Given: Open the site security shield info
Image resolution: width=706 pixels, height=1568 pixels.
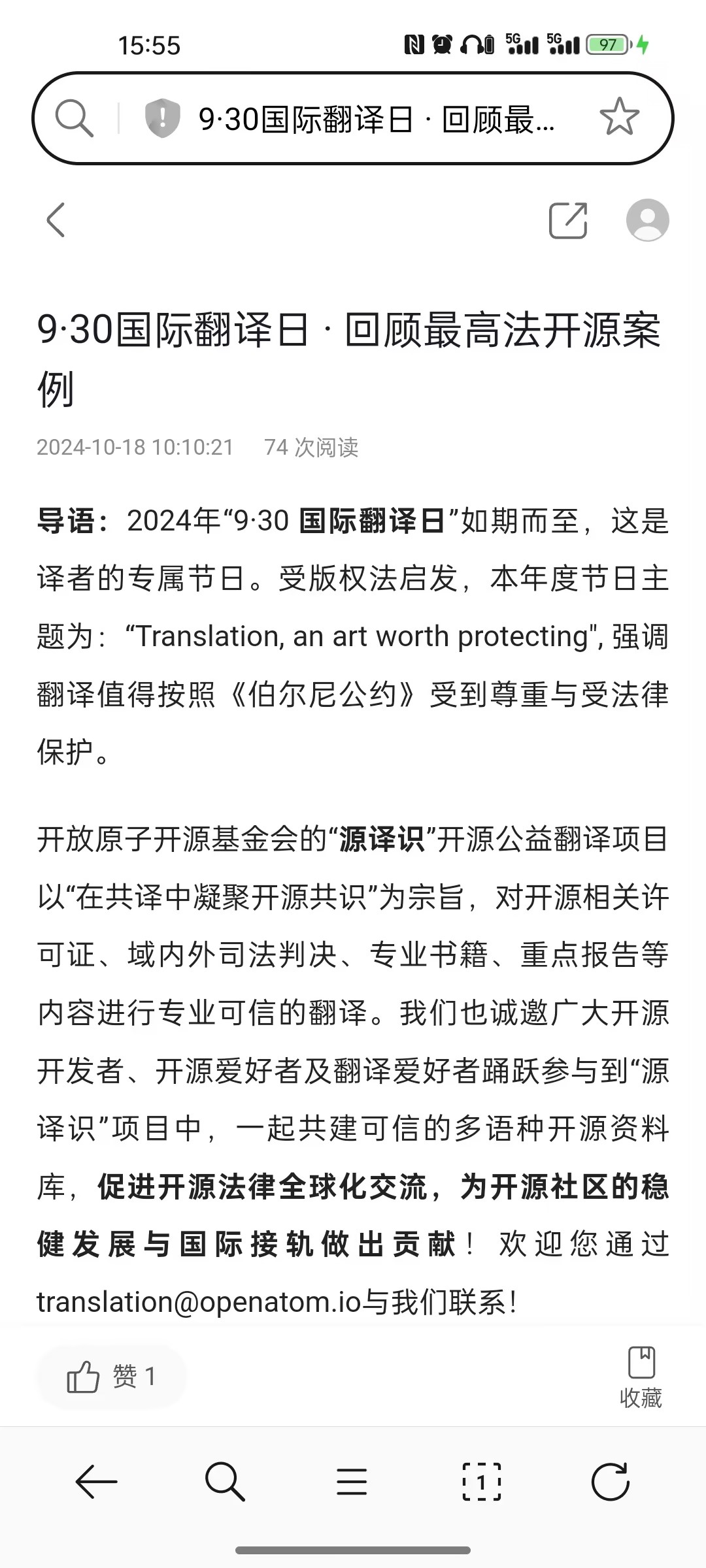Looking at the screenshot, I should (x=162, y=118).
